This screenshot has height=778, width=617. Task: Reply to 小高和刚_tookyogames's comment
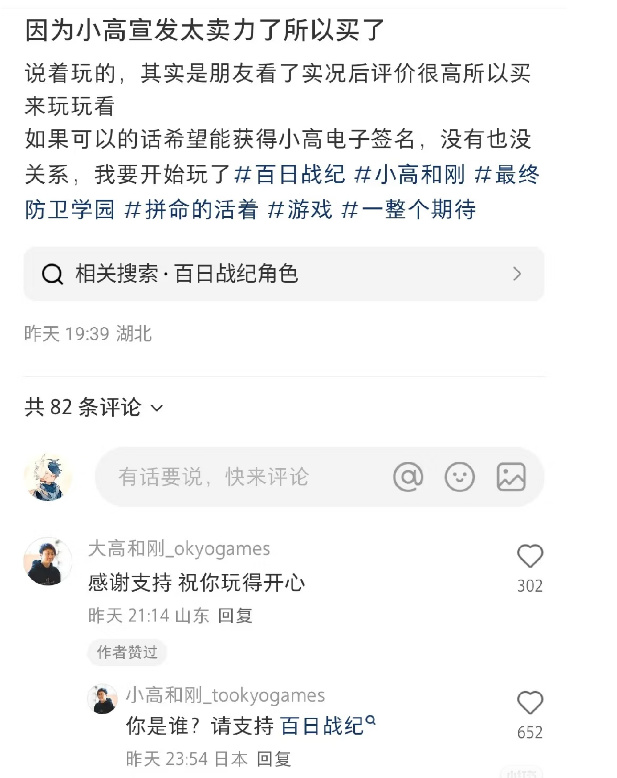pyautogui.click(x=273, y=759)
